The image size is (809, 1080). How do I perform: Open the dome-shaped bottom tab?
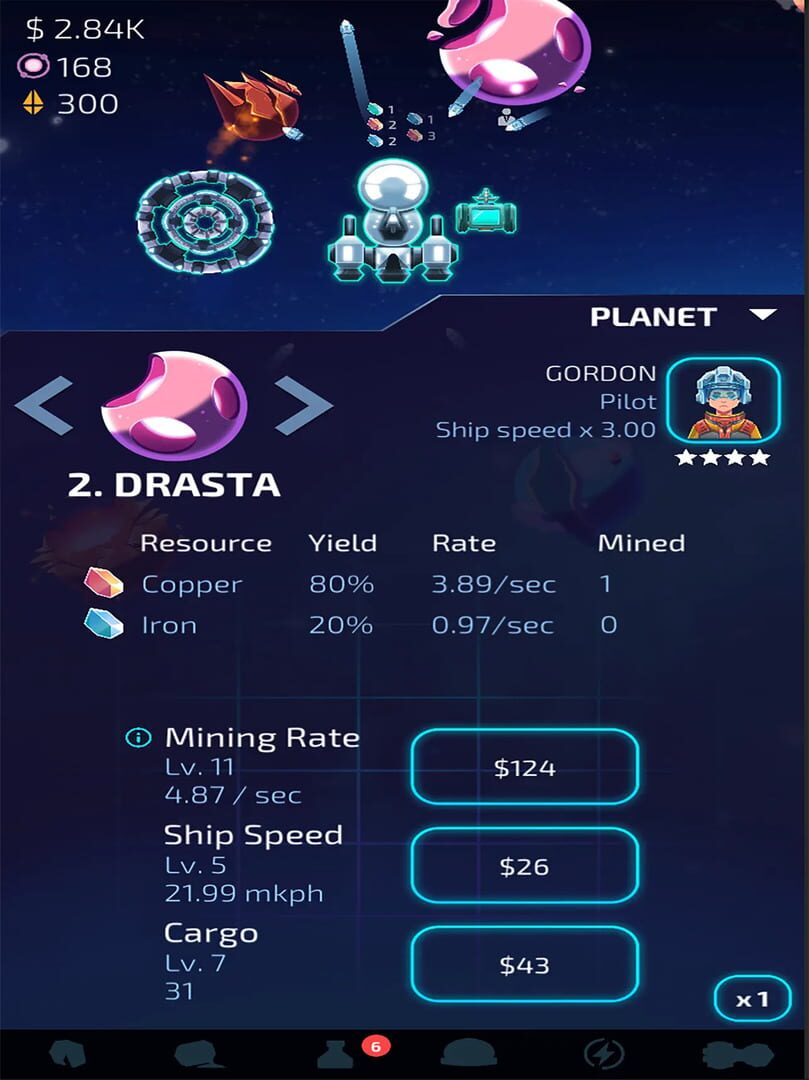[470, 1054]
